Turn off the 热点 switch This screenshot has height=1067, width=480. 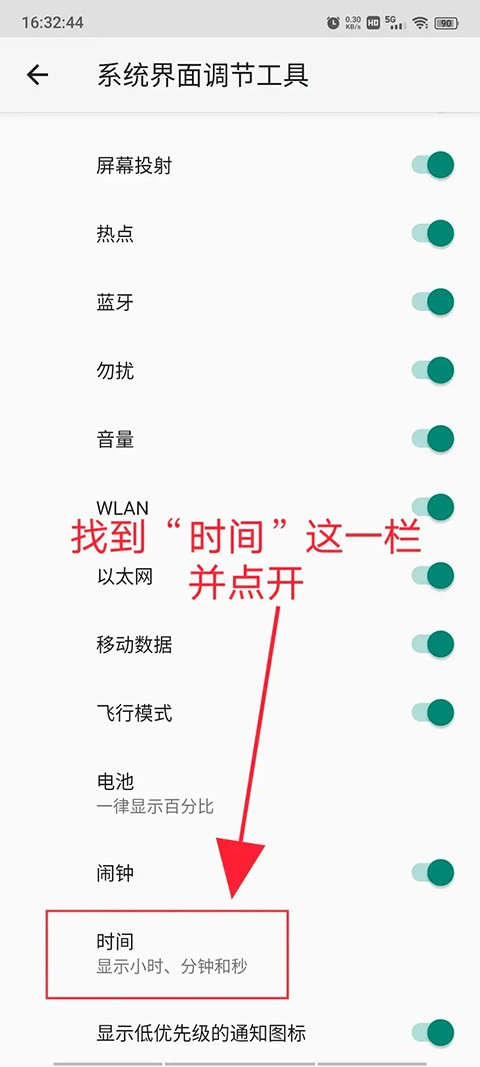[x=433, y=233]
